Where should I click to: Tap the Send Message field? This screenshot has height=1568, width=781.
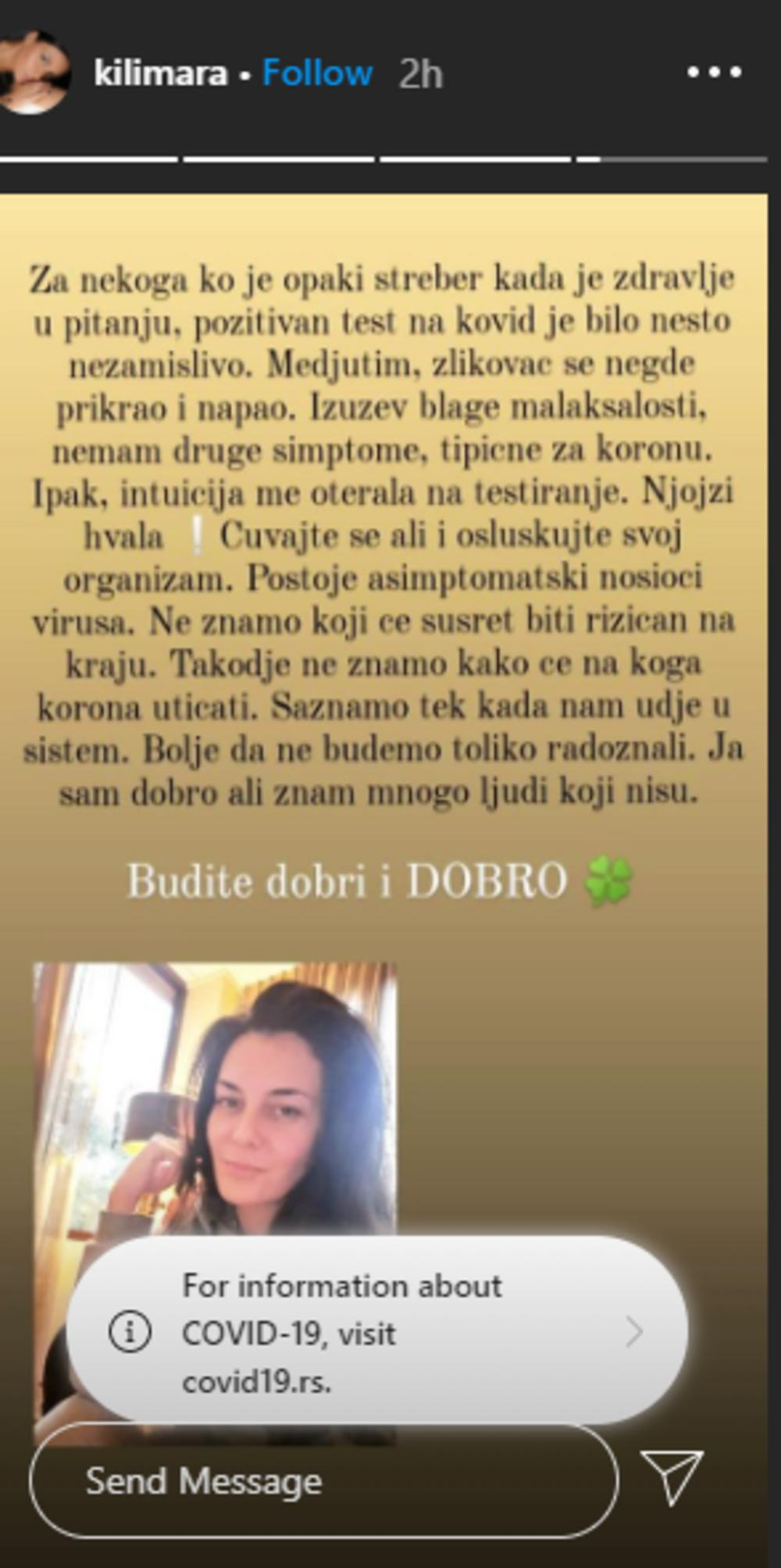click(x=323, y=1481)
